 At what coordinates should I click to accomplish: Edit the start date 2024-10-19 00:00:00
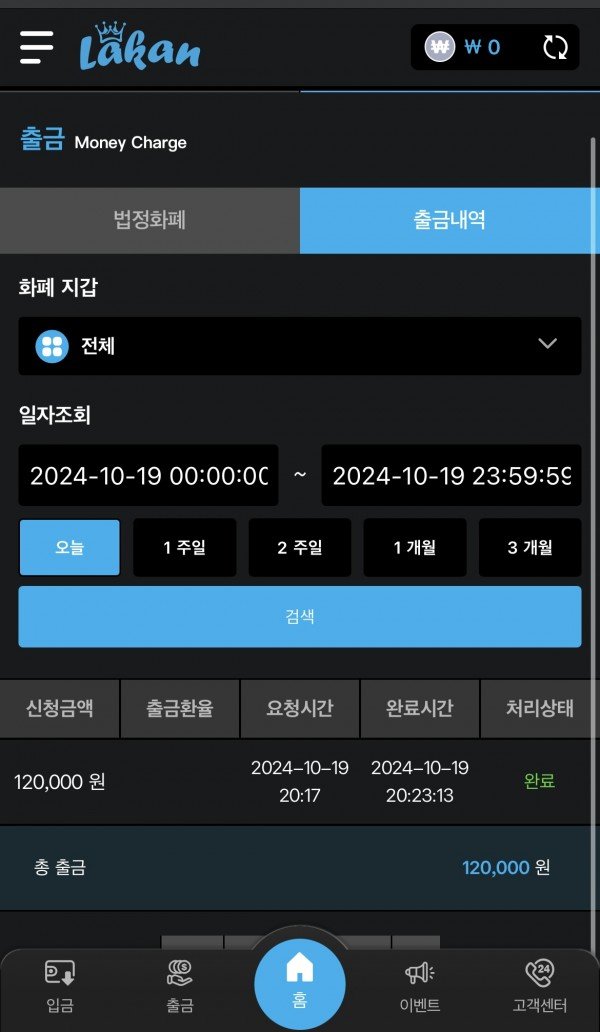[148, 475]
